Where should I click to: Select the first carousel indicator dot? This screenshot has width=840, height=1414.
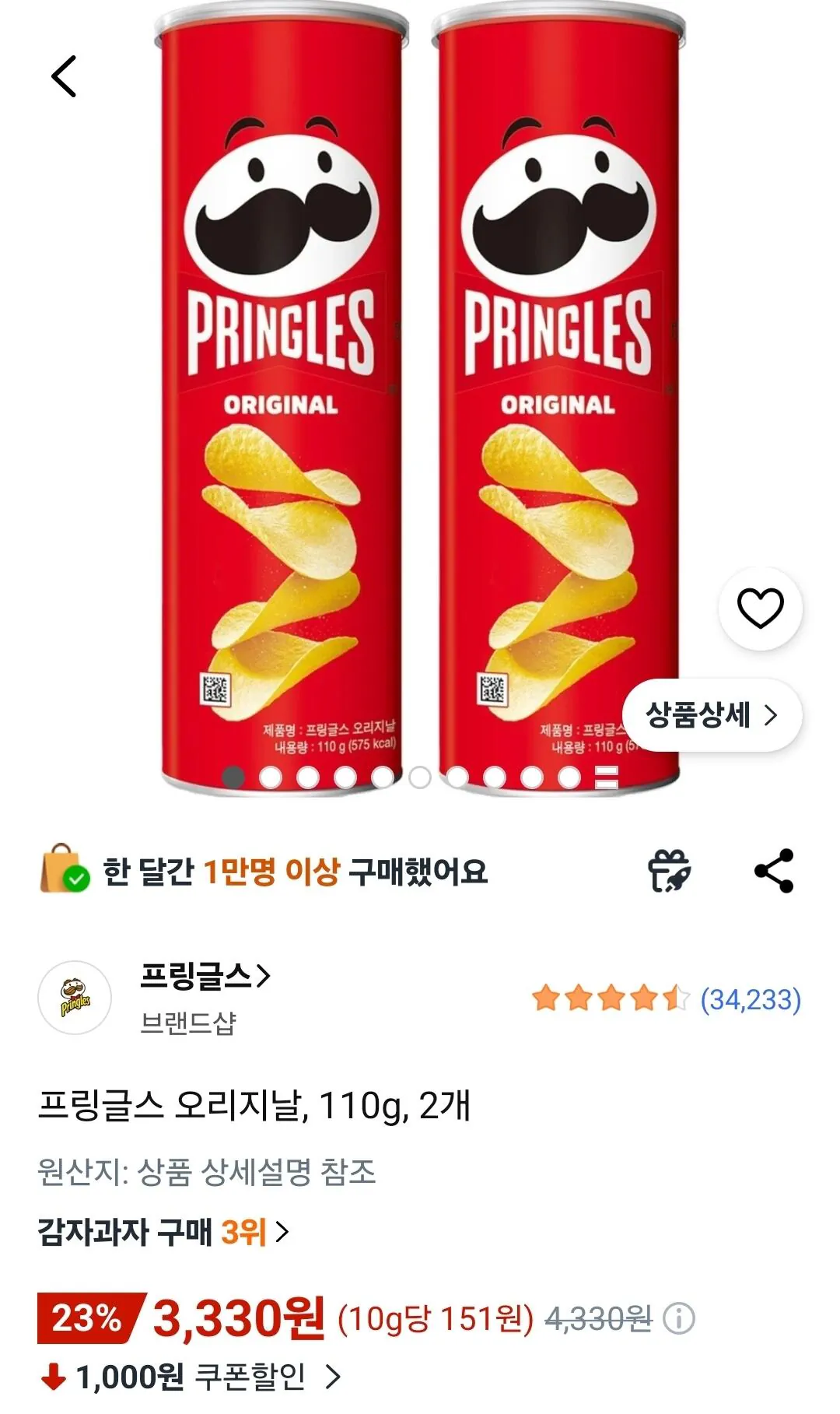pos(233,777)
